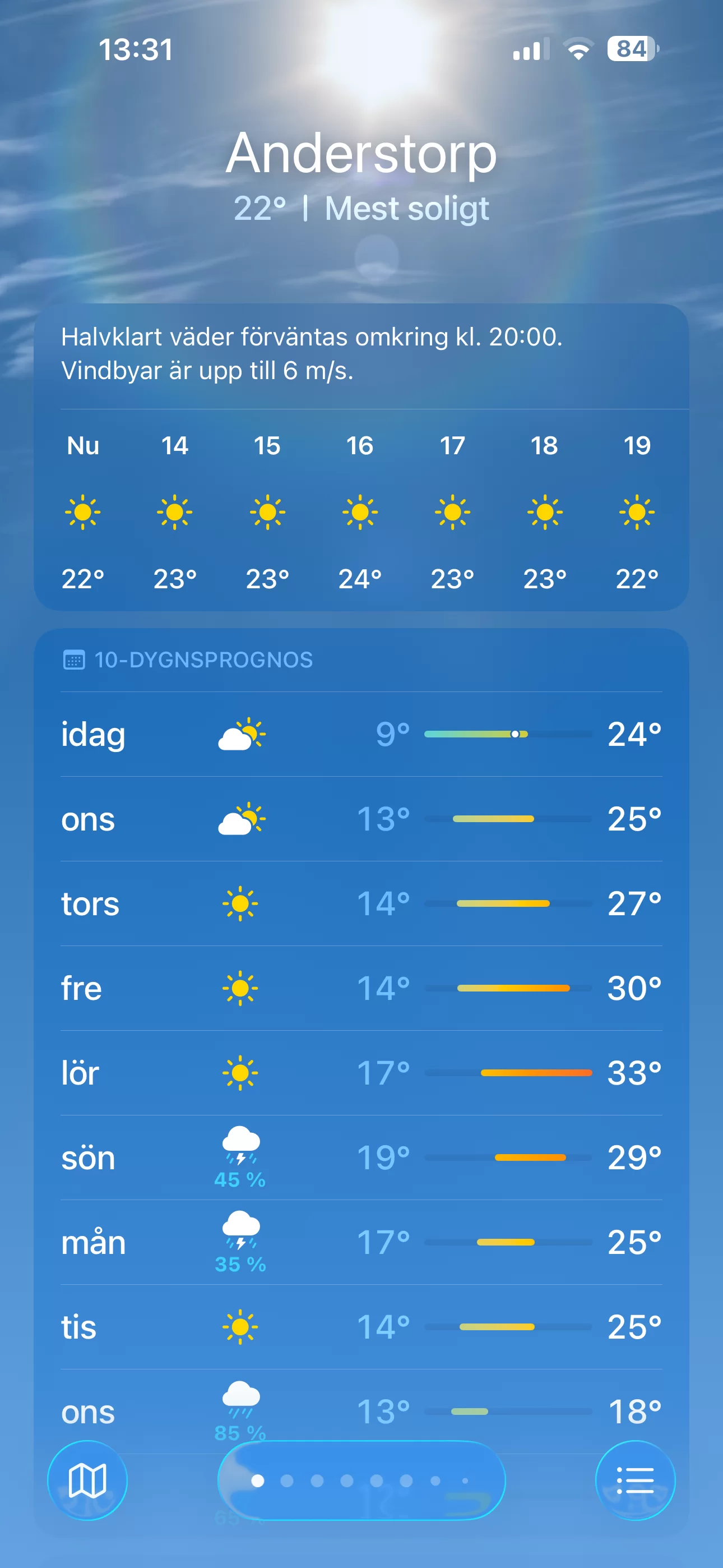Viewport: 723px width, 1568px height.
Task: Open the hourly forecast card
Action: click(361, 457)
